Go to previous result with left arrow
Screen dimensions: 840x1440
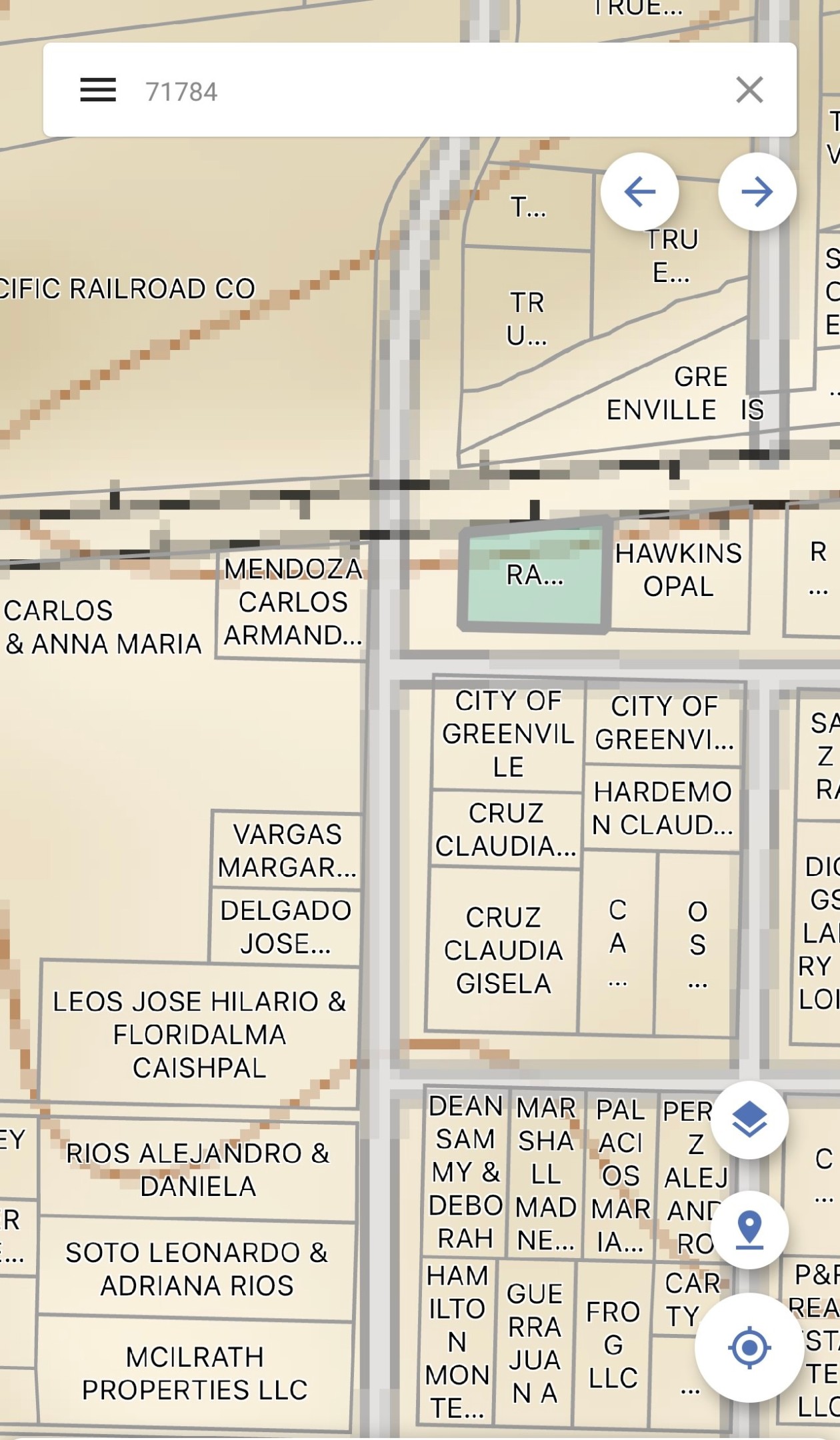[x=640, y=192]
